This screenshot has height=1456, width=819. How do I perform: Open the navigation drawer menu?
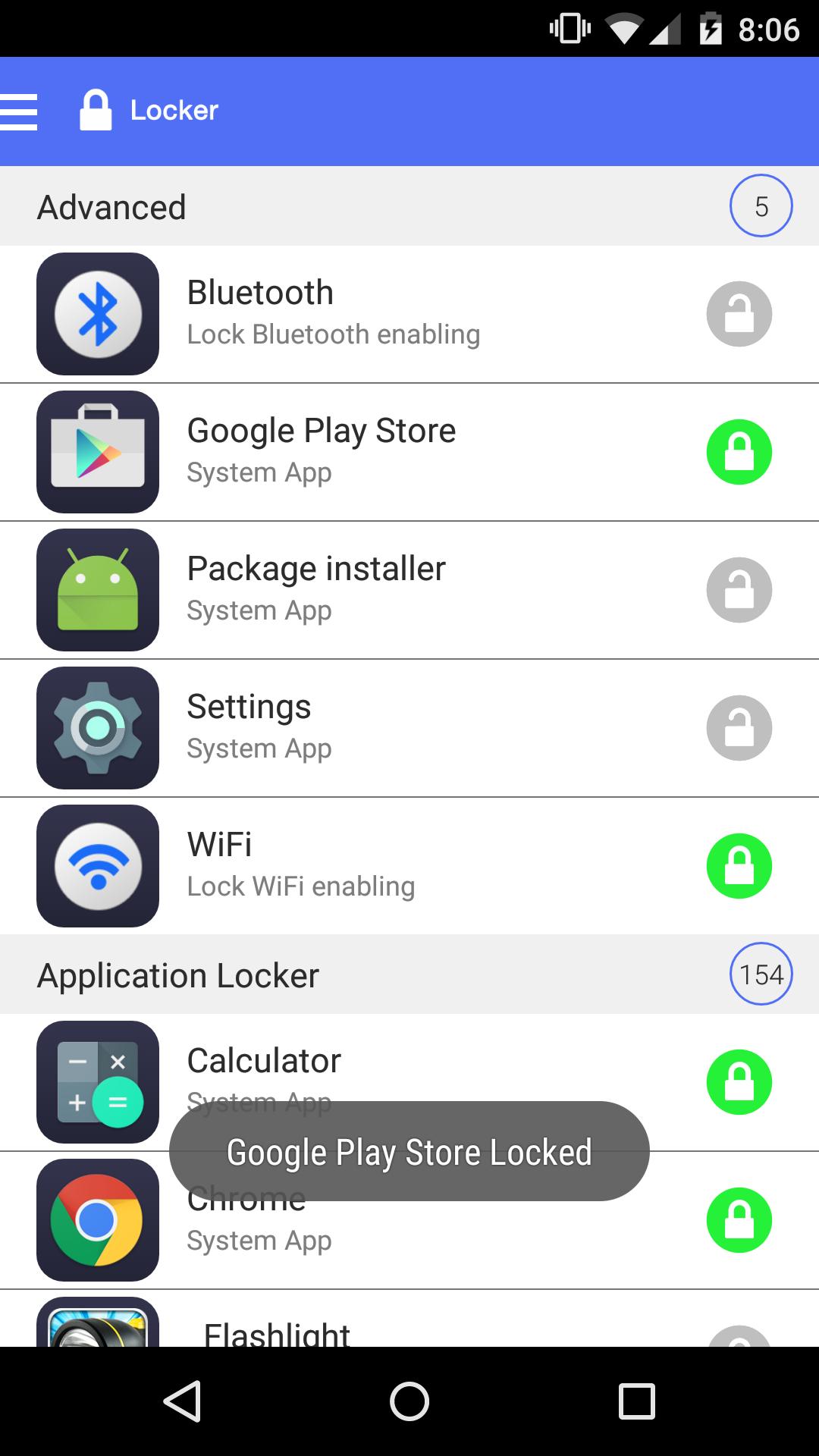[19, 111]
